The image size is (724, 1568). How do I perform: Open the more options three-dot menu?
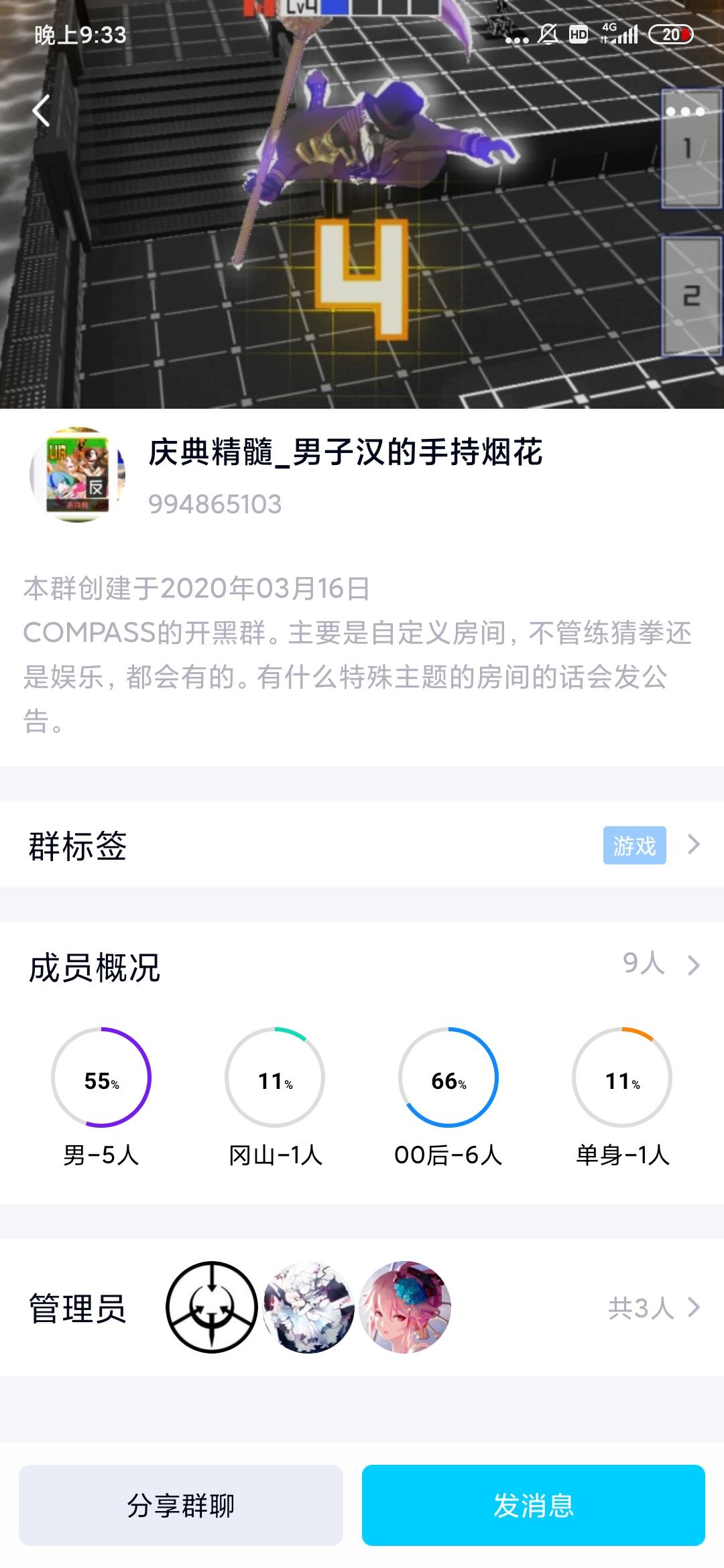tap(684, 113)
